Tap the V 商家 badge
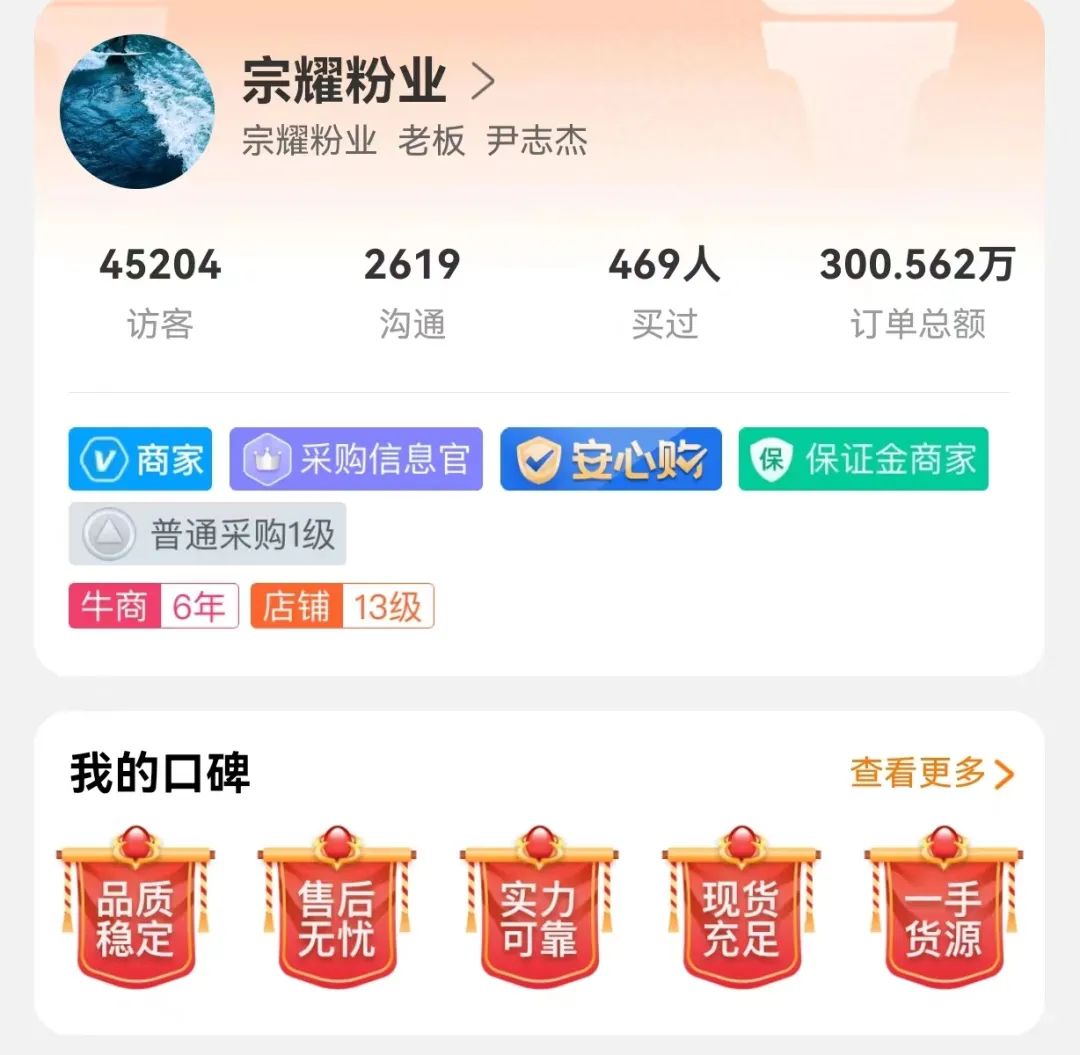The width and height of the screenshot is (1080, 1055). point(140,459)
